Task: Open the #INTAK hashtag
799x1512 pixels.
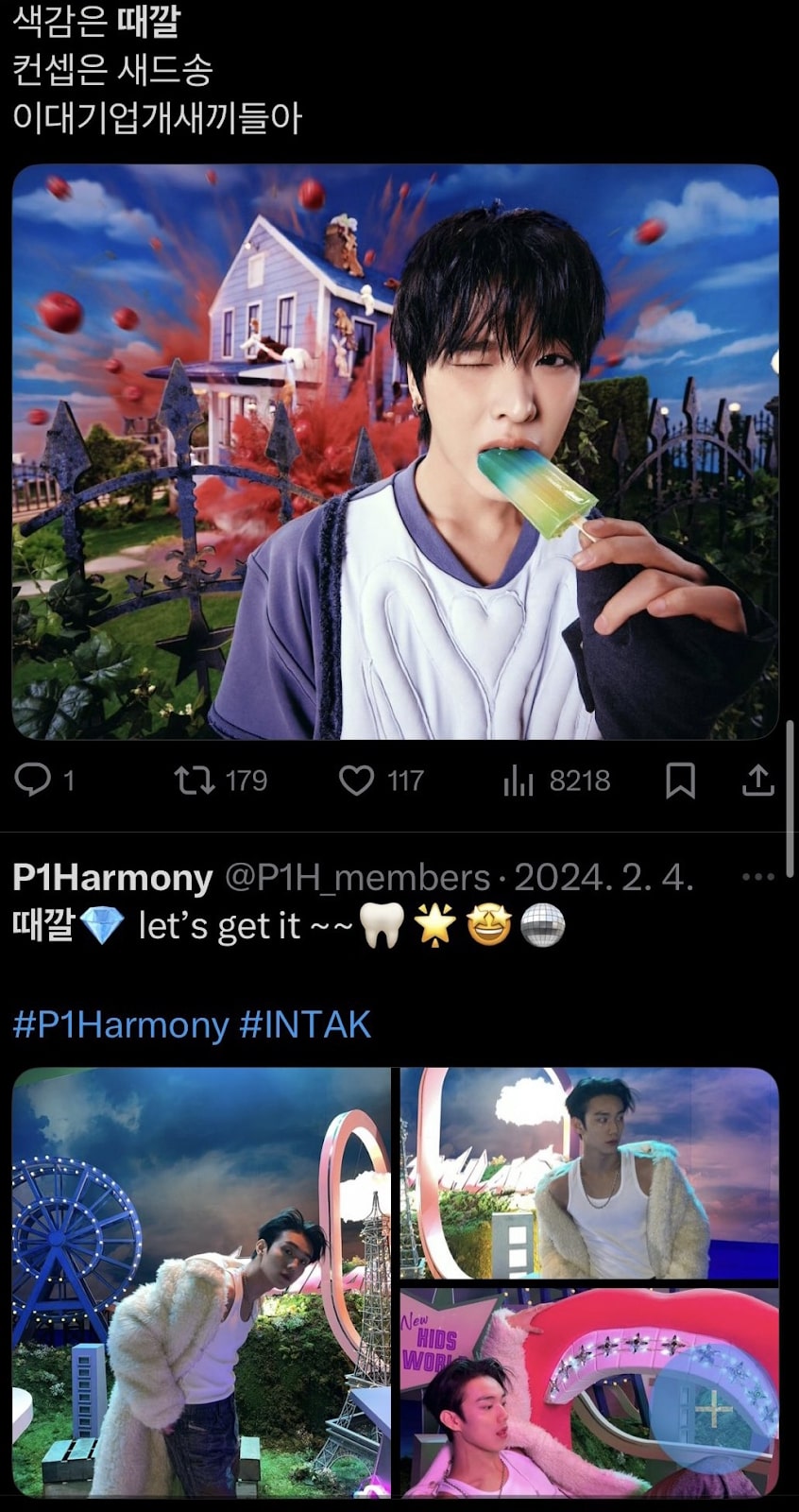Action: (305, 1025)
